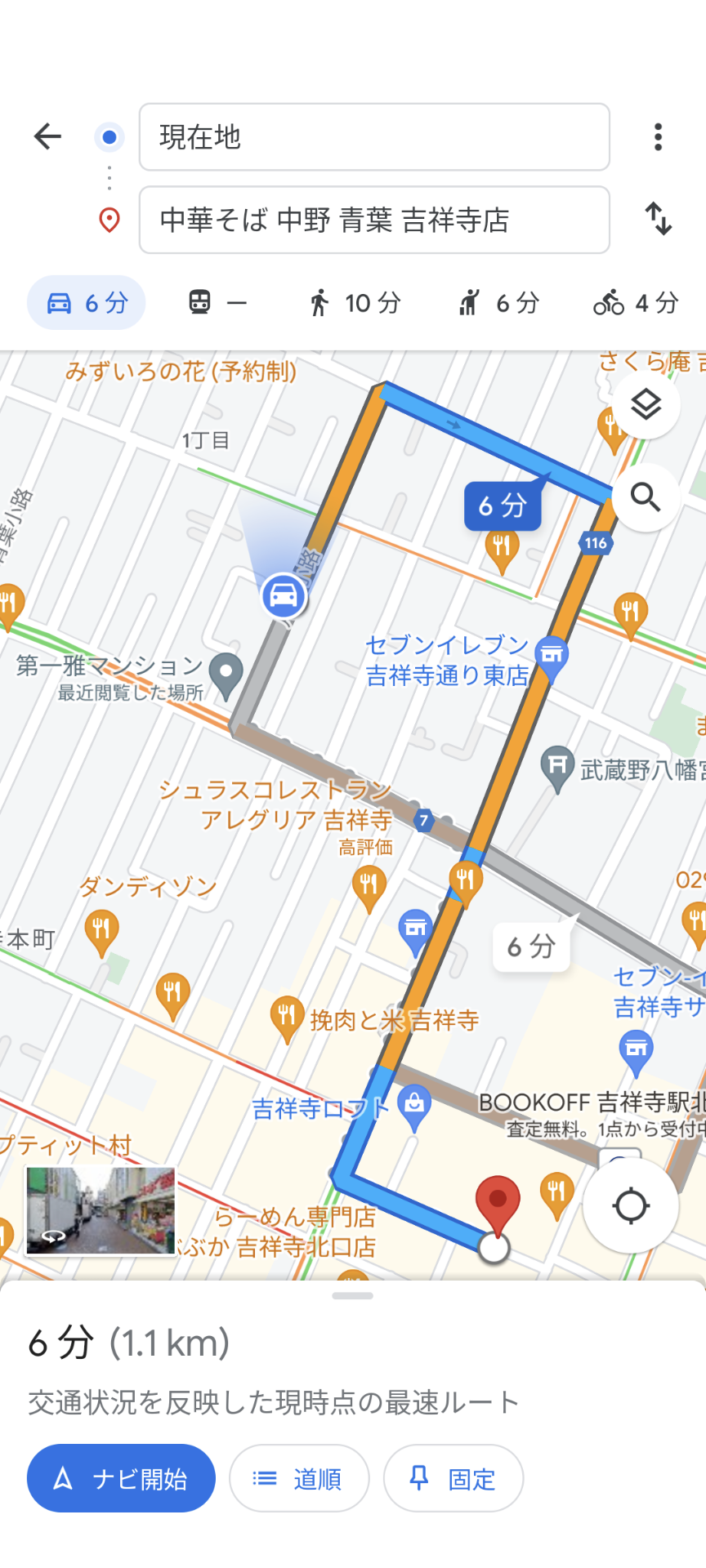Start navigation with ナビ開始
This screenshot has height=1568, width=706.
coord(121,1478)
